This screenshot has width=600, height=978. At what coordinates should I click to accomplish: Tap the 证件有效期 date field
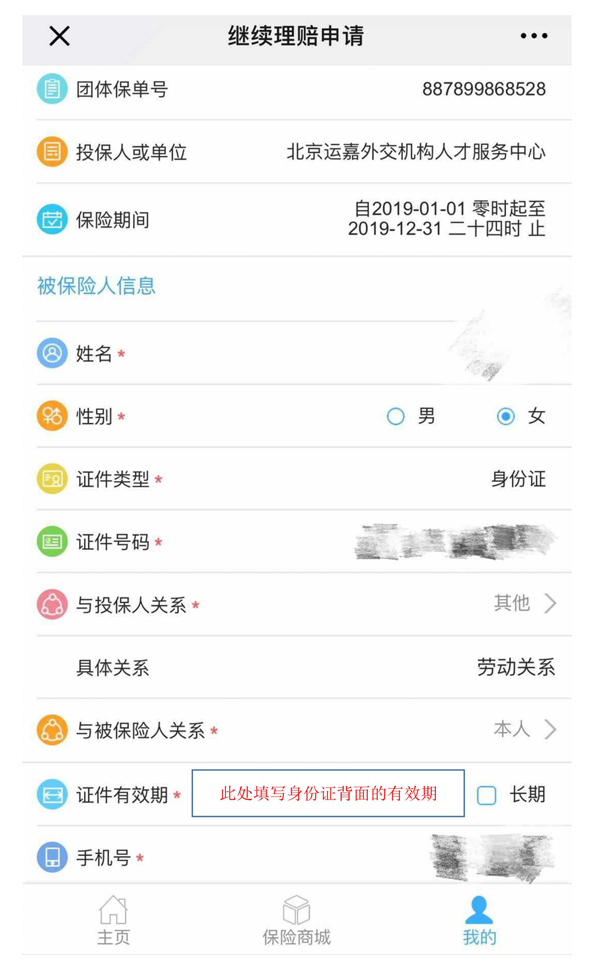coord(328,794)
